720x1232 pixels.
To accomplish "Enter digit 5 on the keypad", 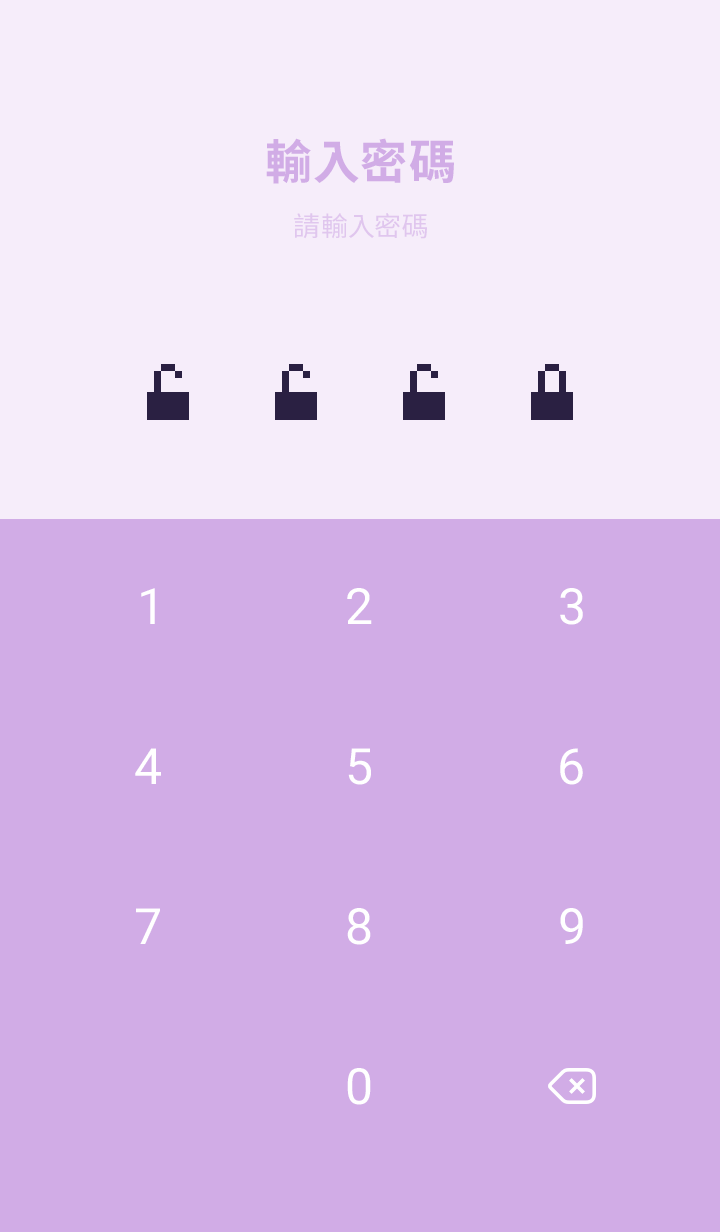I will point(359,767).
